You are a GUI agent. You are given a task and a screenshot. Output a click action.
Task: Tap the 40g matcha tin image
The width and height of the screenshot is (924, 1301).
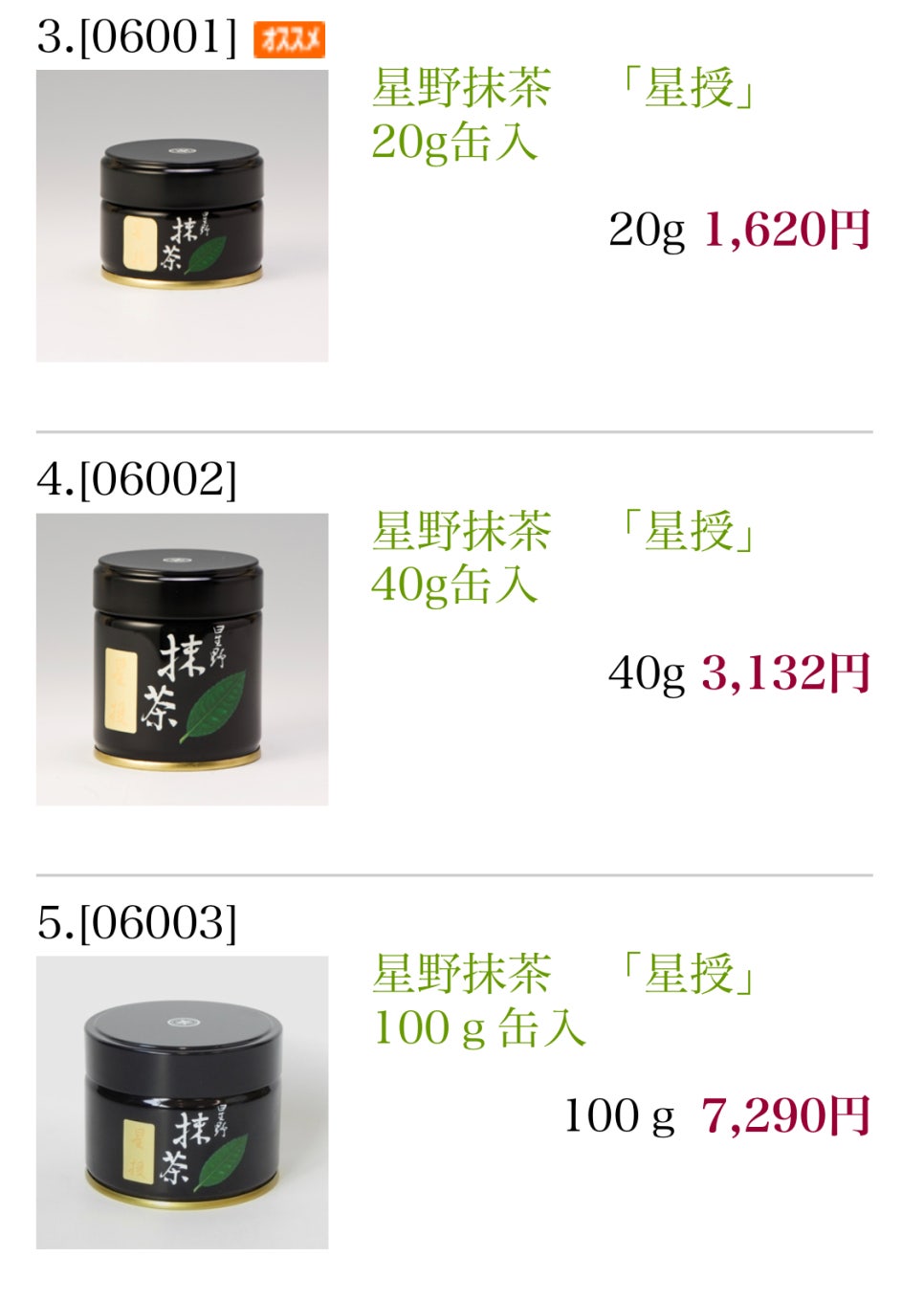(x=182, y=659)
